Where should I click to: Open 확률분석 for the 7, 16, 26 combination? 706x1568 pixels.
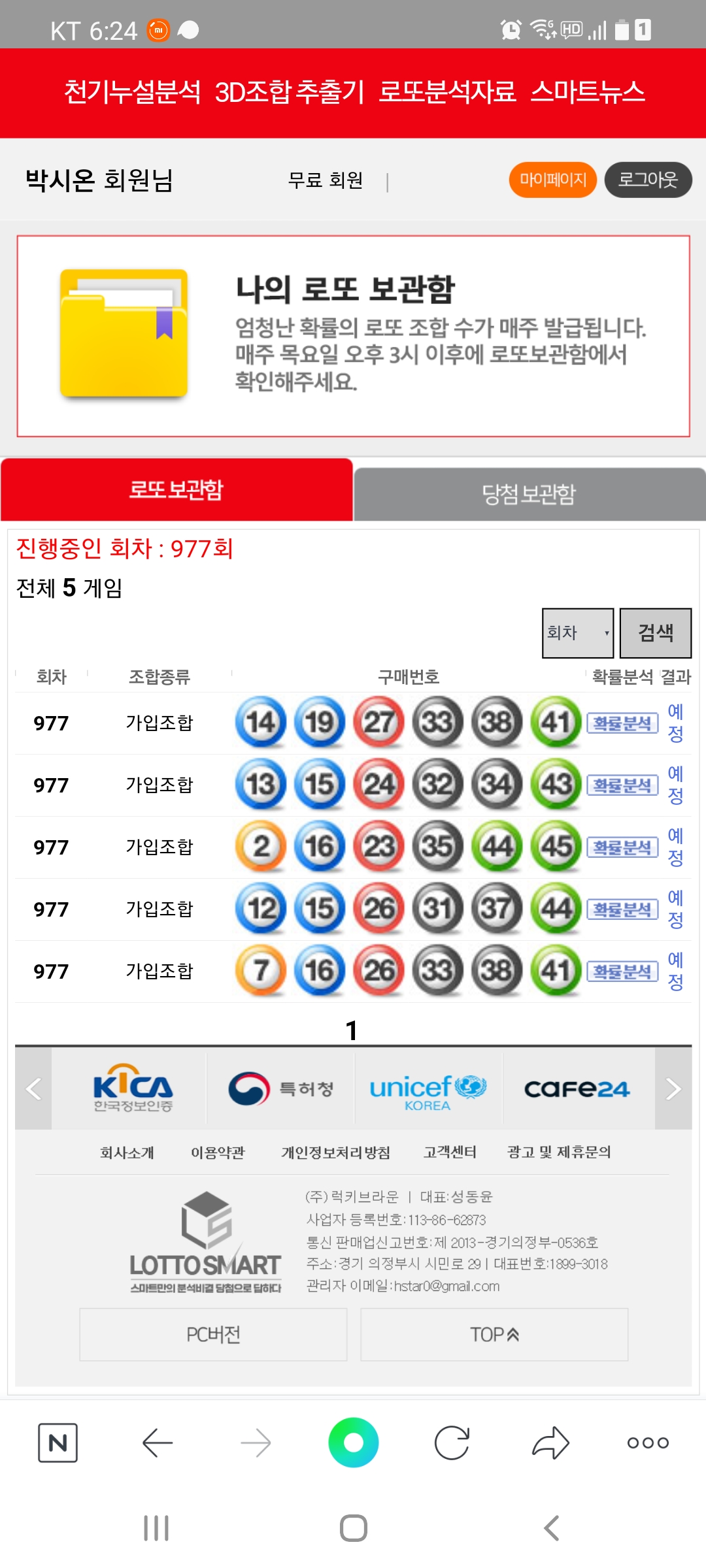pos(622,972)
